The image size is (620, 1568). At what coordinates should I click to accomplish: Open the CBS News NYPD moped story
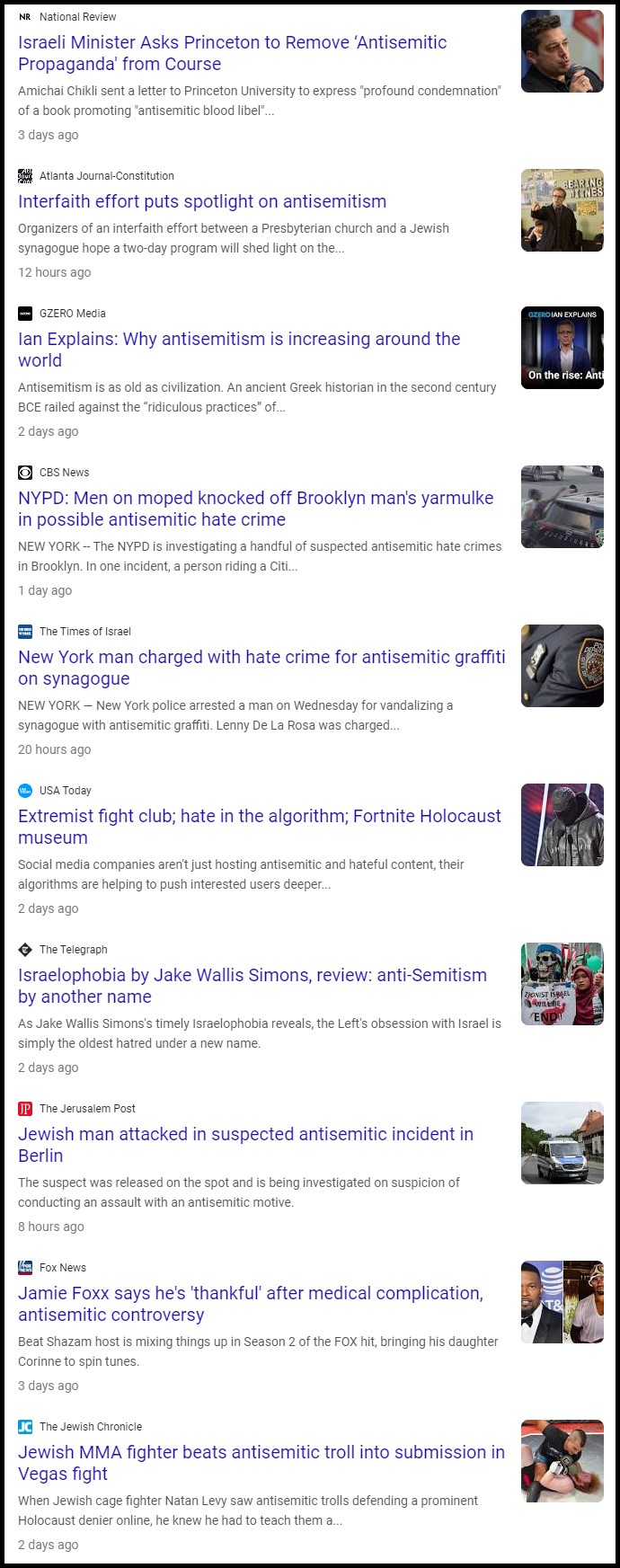255,509
